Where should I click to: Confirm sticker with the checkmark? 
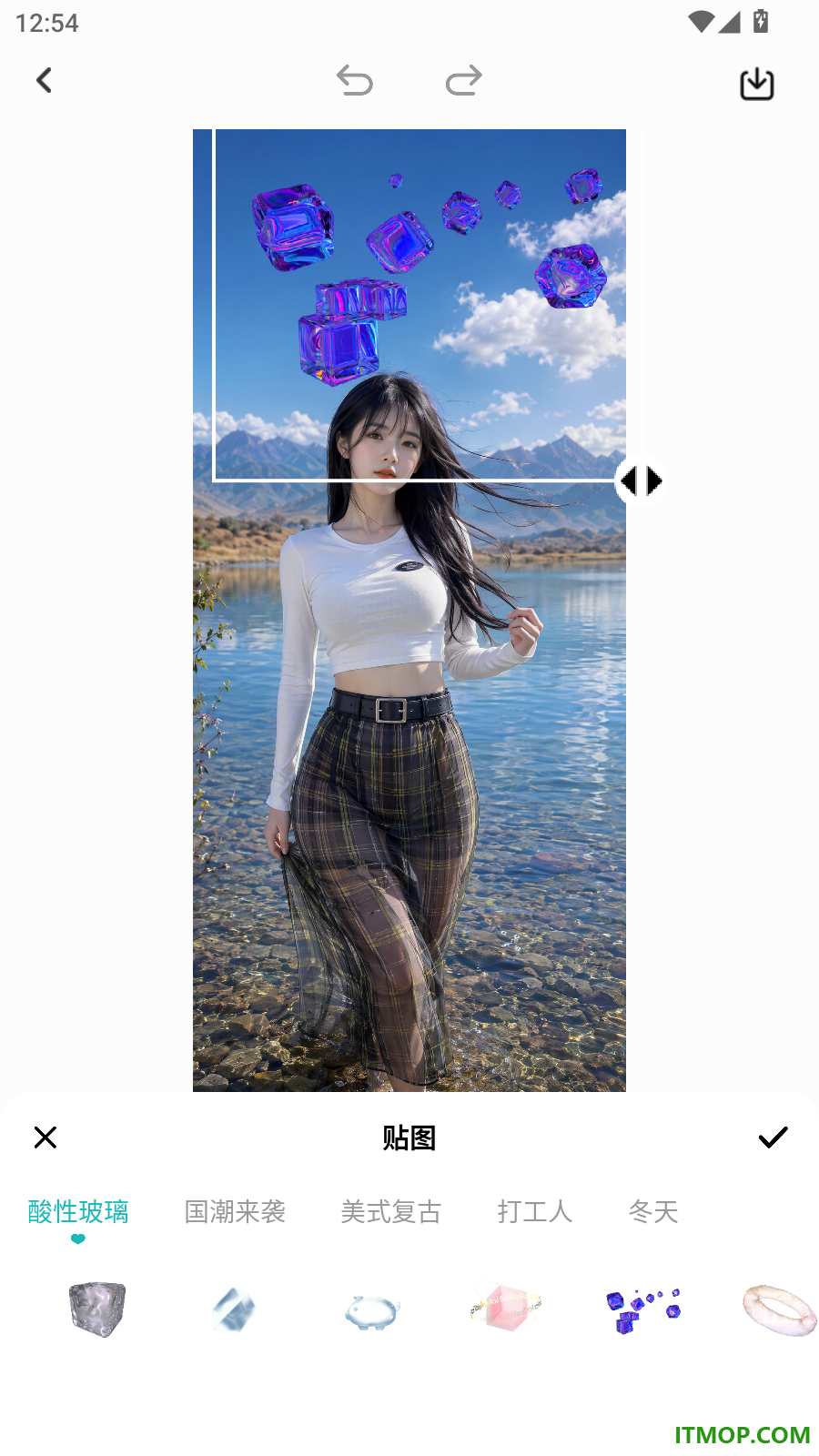[x=773, y=1137]
